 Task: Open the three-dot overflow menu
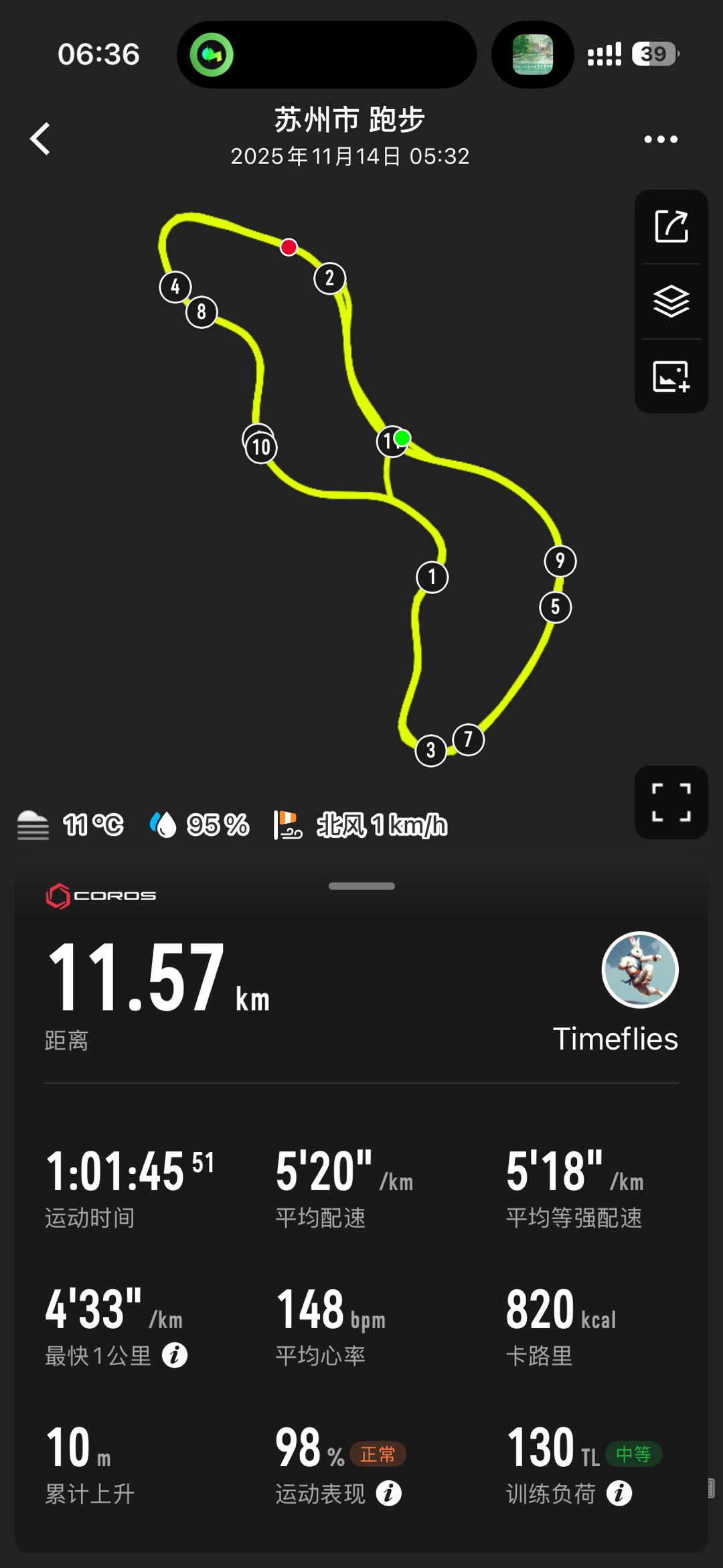(661, 139)
